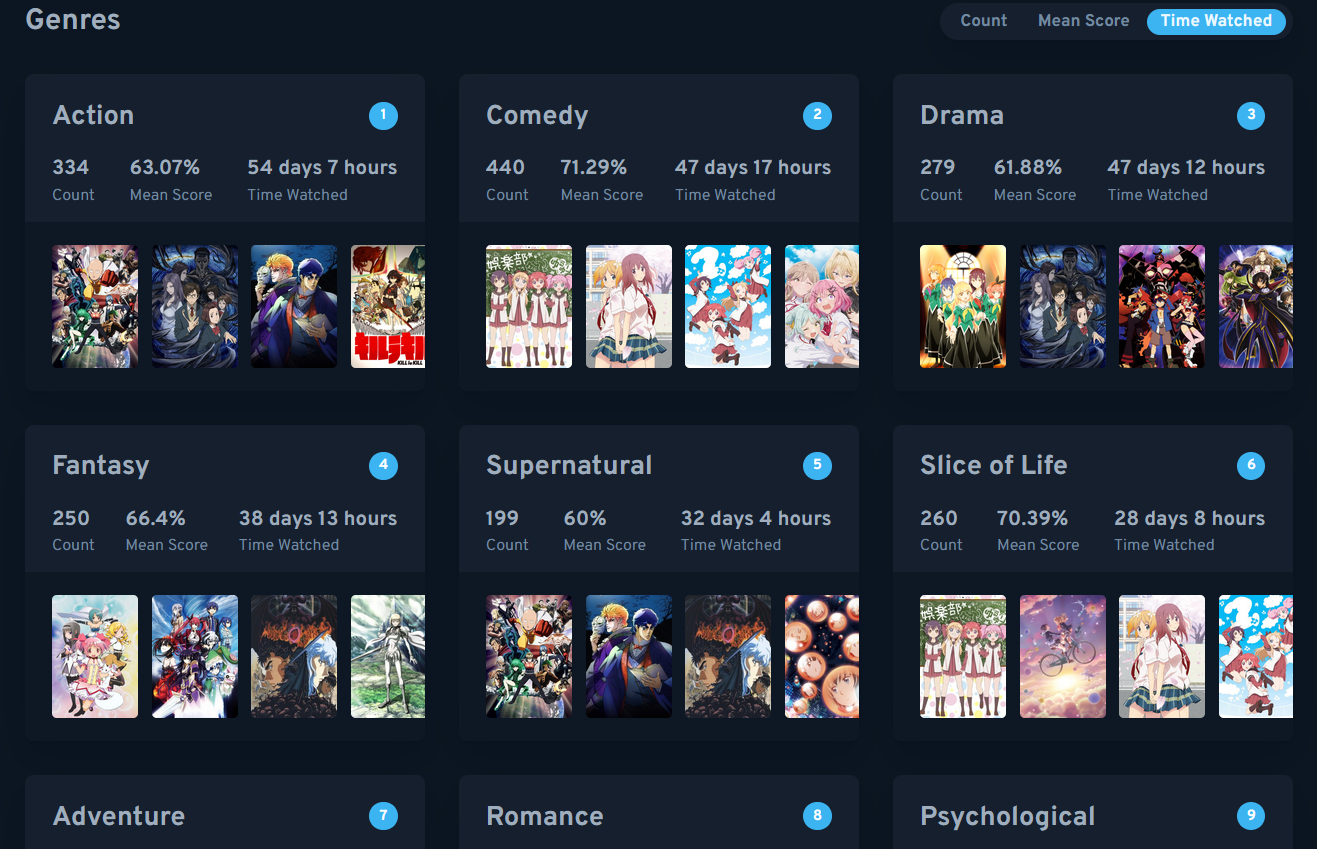Viewport: 1317px width, 849px height.
Task: Open the first anime cover under Fantasy
Action: [x=95, y=656]
